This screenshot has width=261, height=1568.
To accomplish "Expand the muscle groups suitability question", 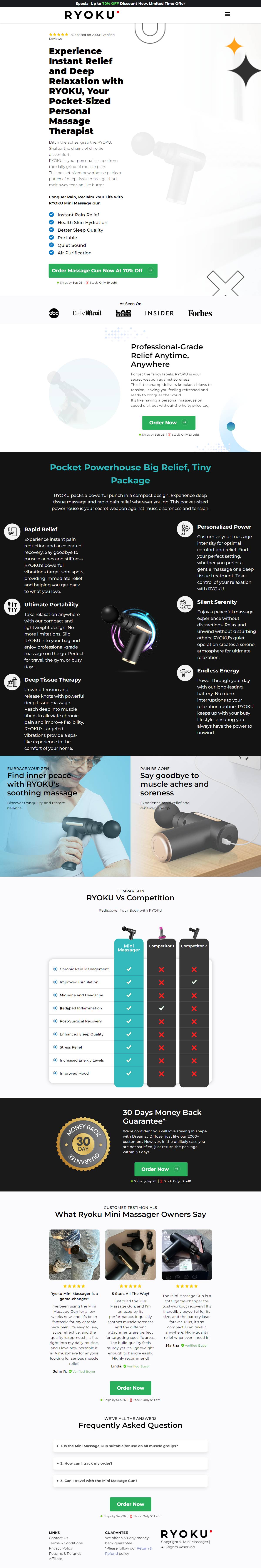I will 130,1446.
